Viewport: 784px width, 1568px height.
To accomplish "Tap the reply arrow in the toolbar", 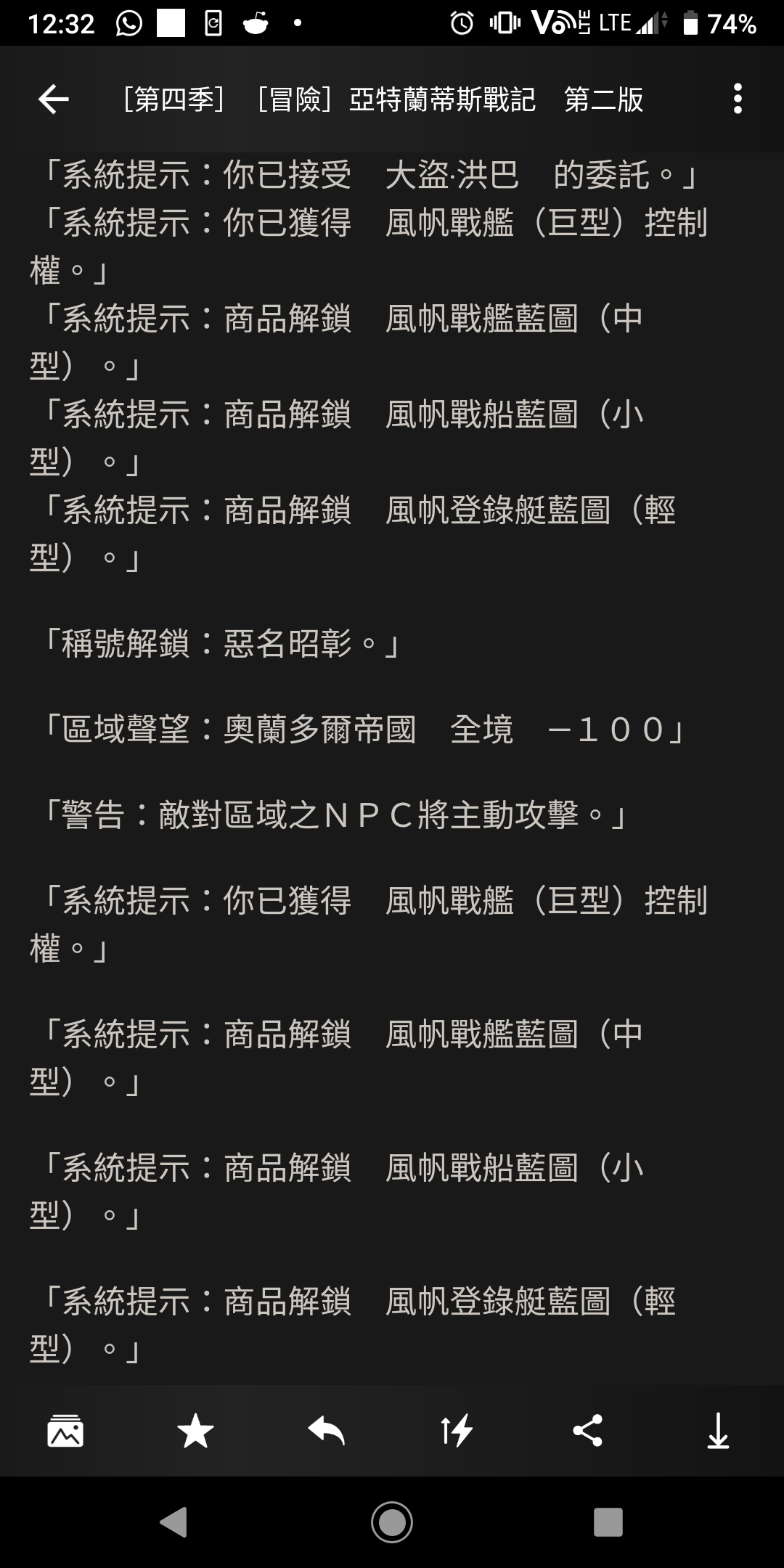I will coord(326,1432).
